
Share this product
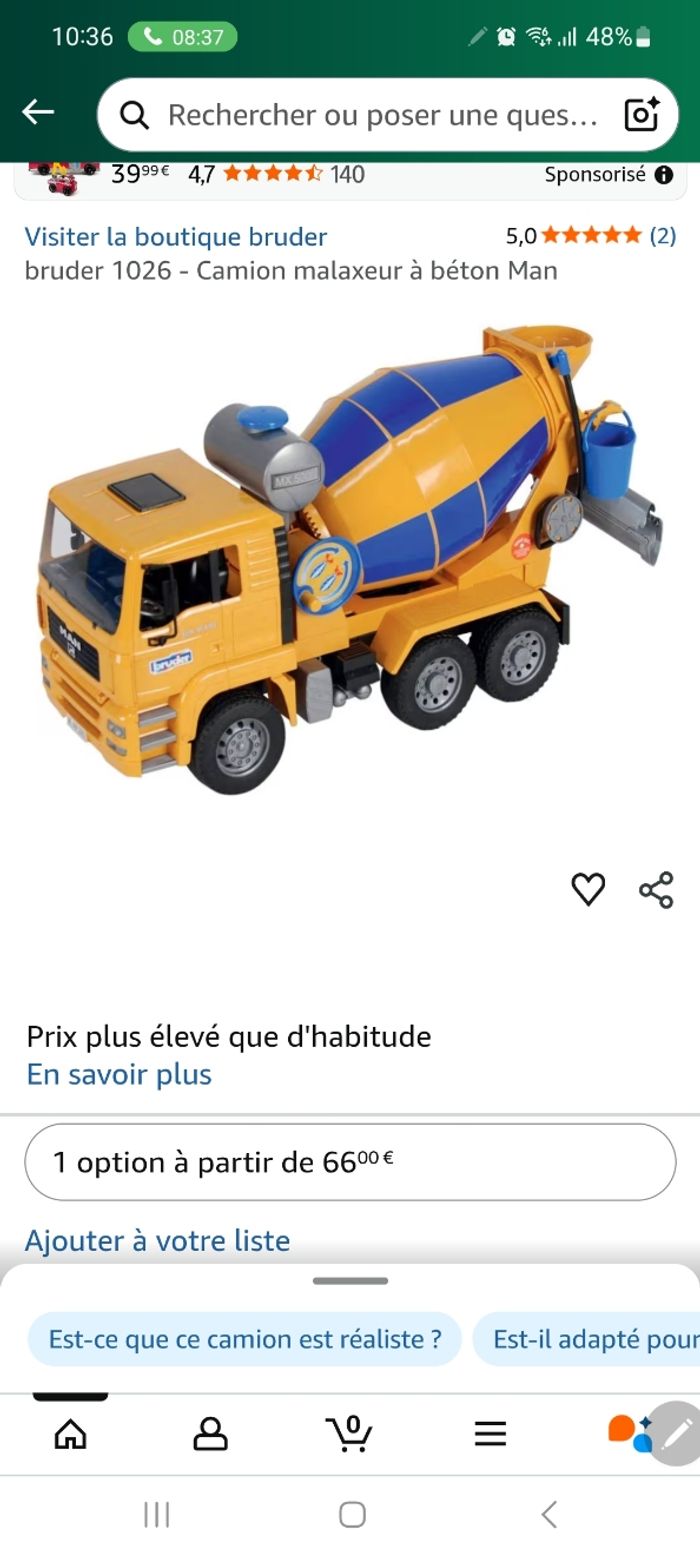(656, 889)
